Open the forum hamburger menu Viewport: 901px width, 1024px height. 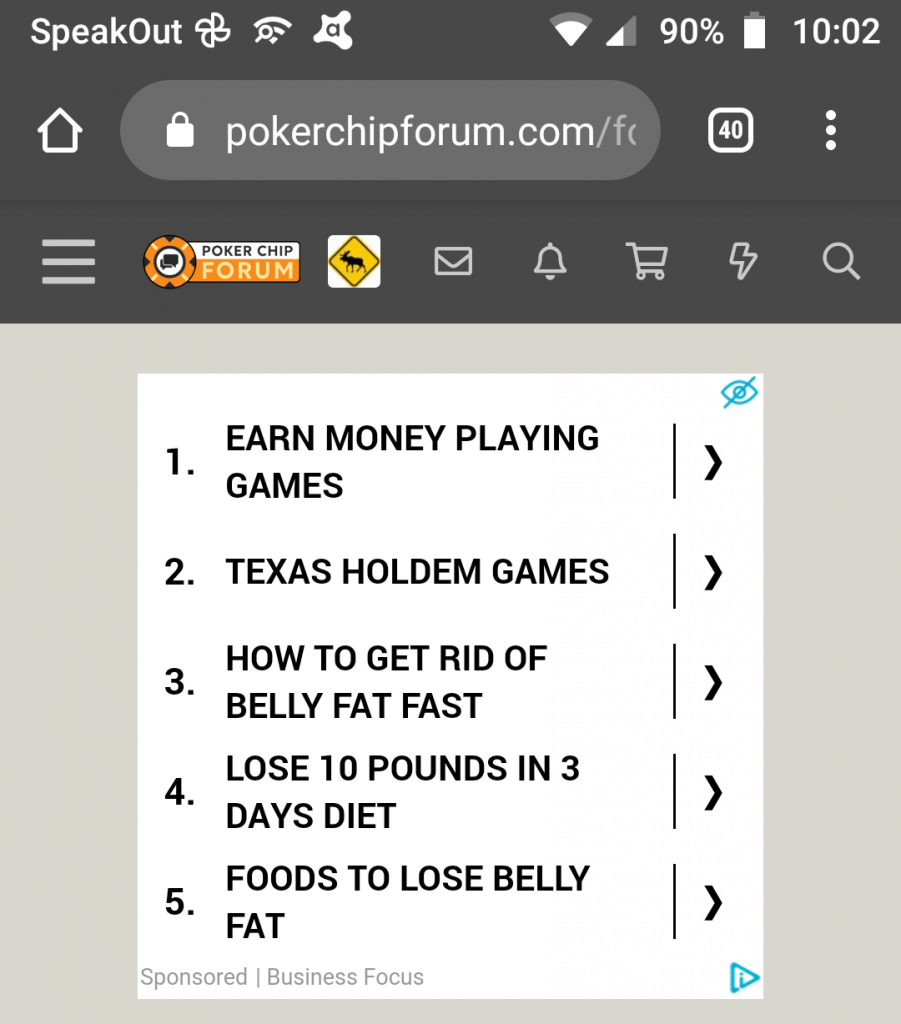(x=69, y=262)
